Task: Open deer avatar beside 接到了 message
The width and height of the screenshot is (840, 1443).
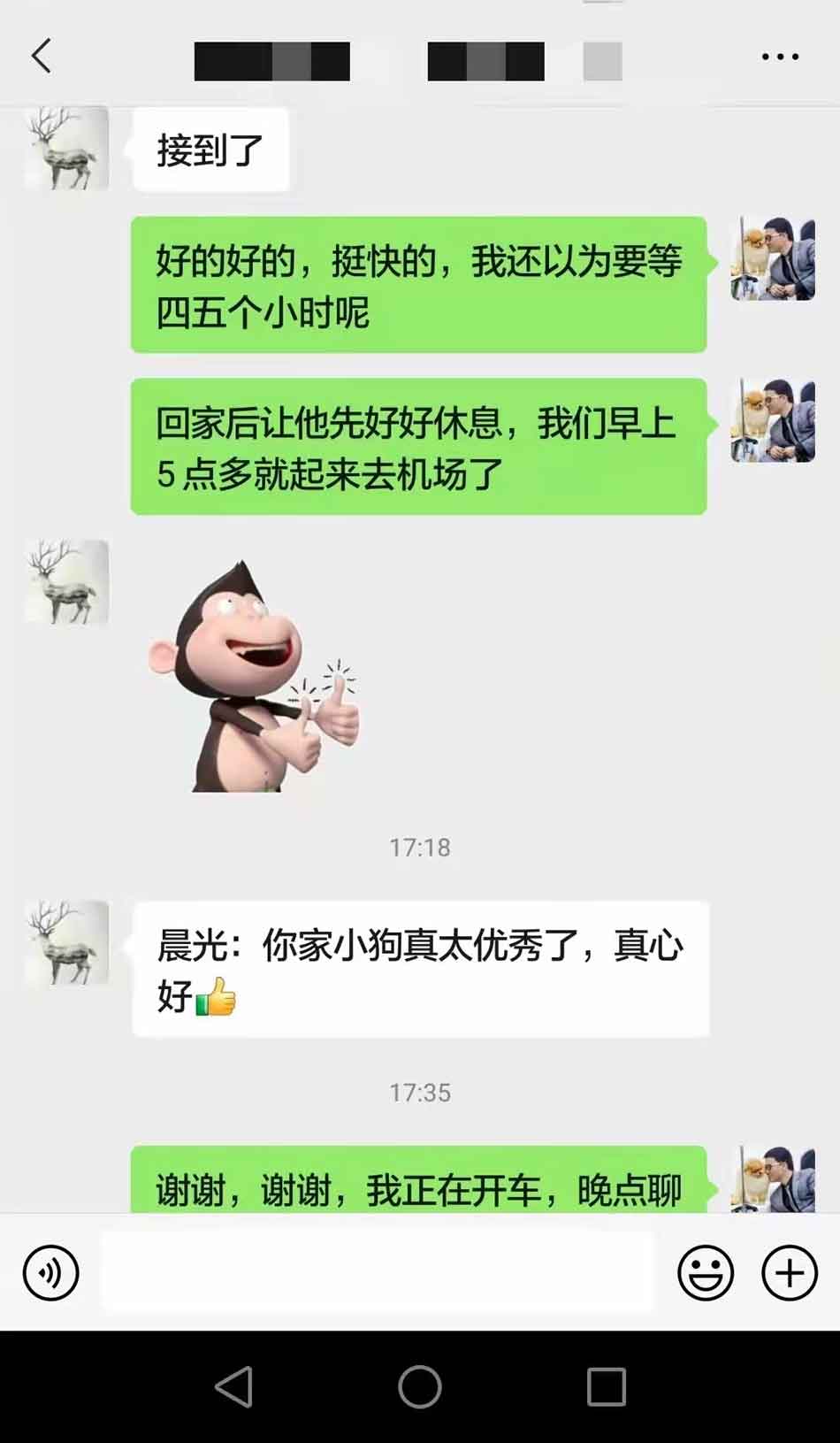Action: [x=67, y=149]
